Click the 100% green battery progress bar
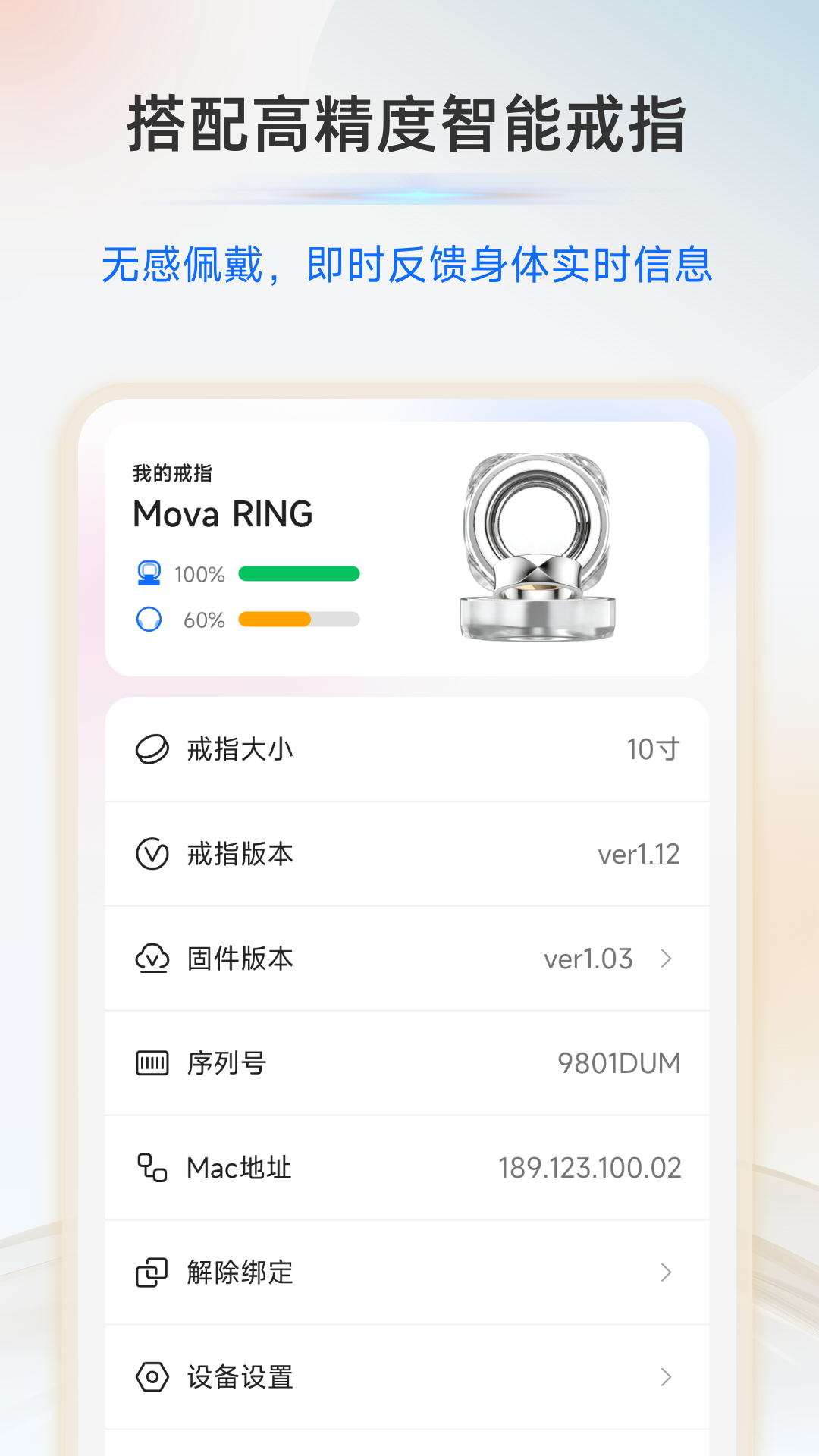 (298, 573)
